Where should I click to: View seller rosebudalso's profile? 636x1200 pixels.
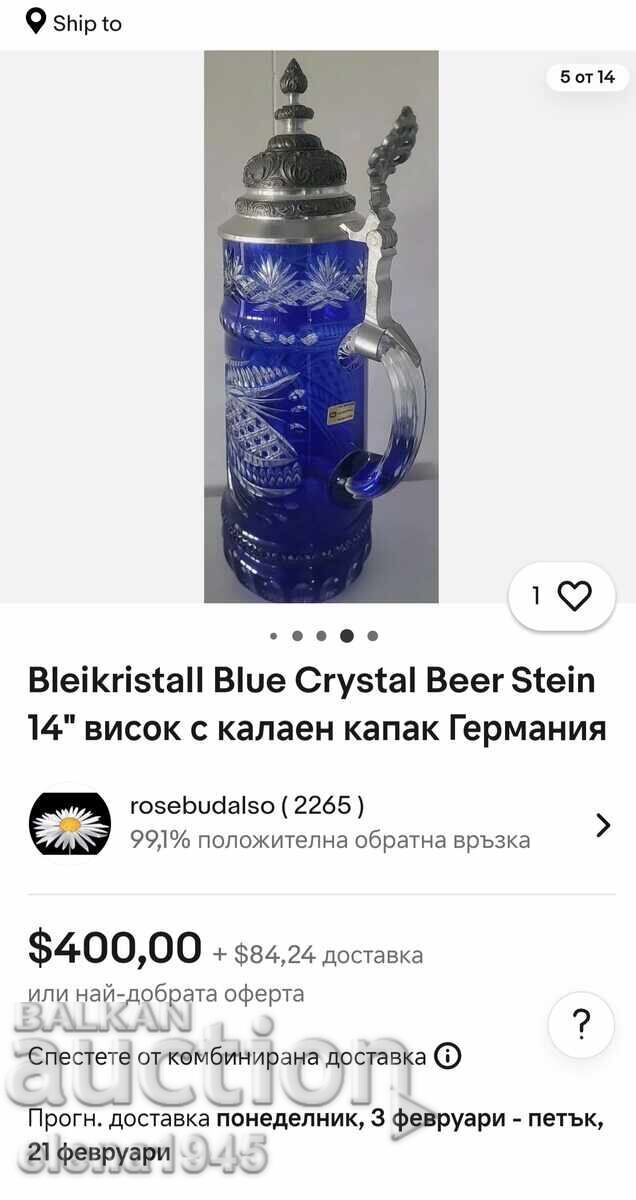tap(320, 823)
